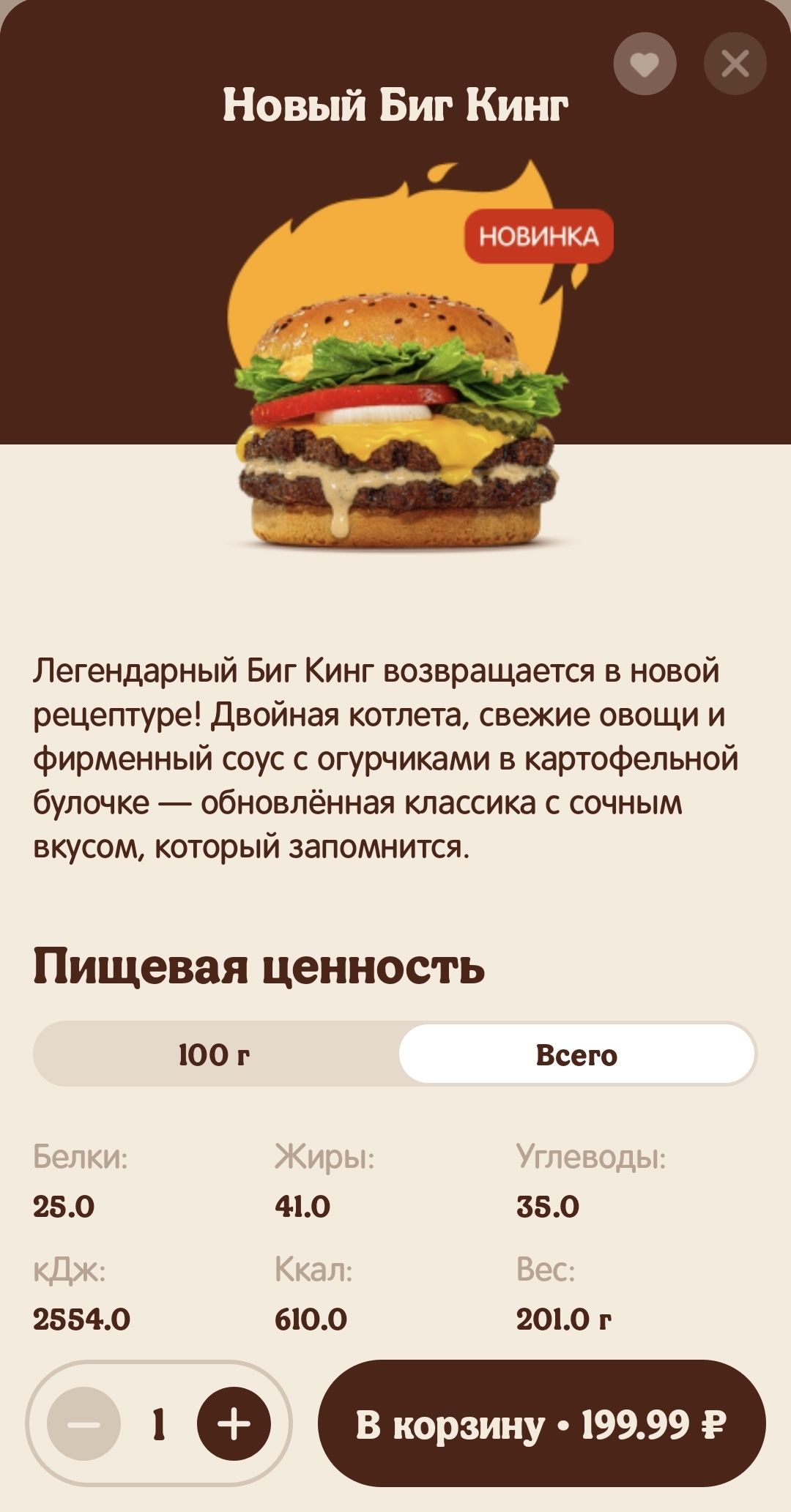This screenshot has height=1512, width=791.
Task: Add to cart with В корзину button
Action: [x=541, y=1424]
